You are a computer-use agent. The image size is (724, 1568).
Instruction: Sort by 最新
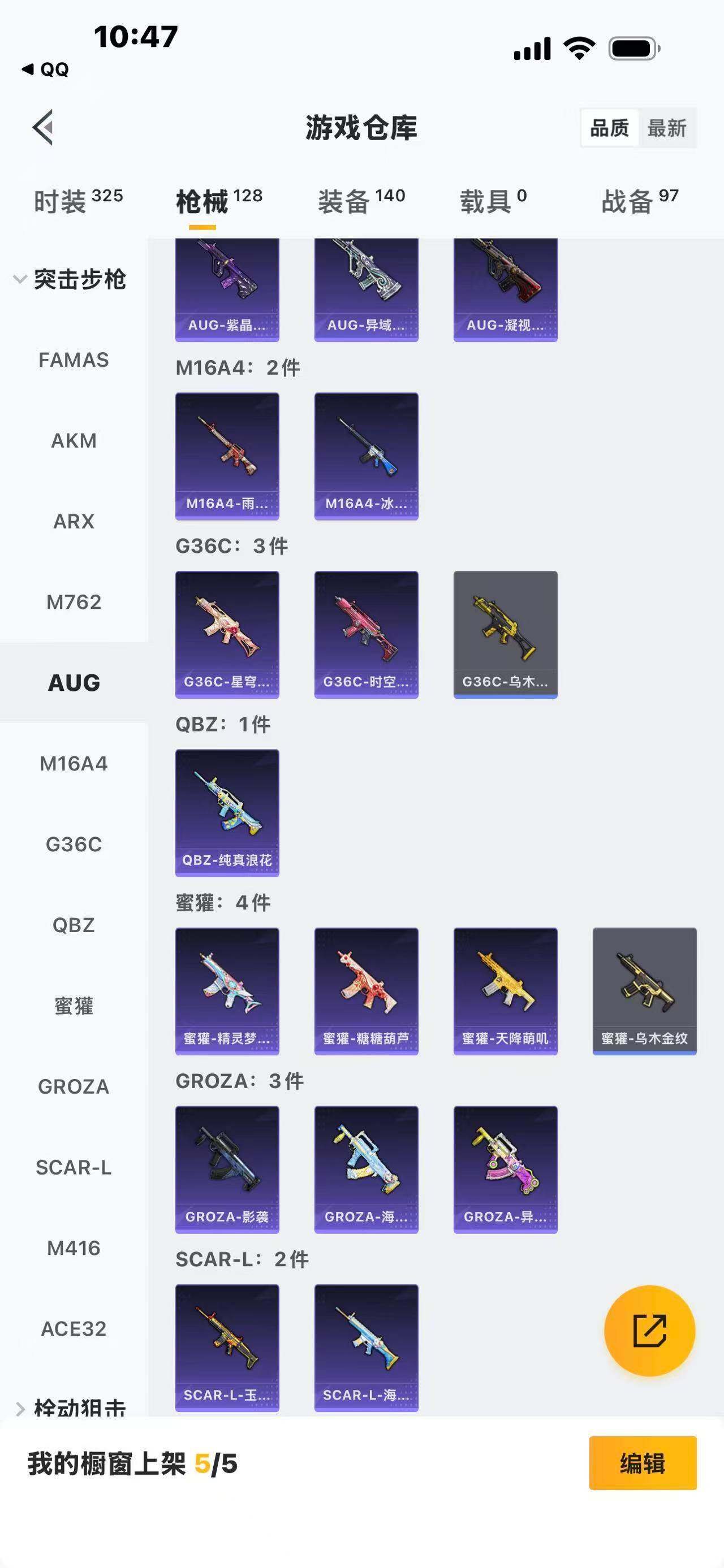point(667,128)
